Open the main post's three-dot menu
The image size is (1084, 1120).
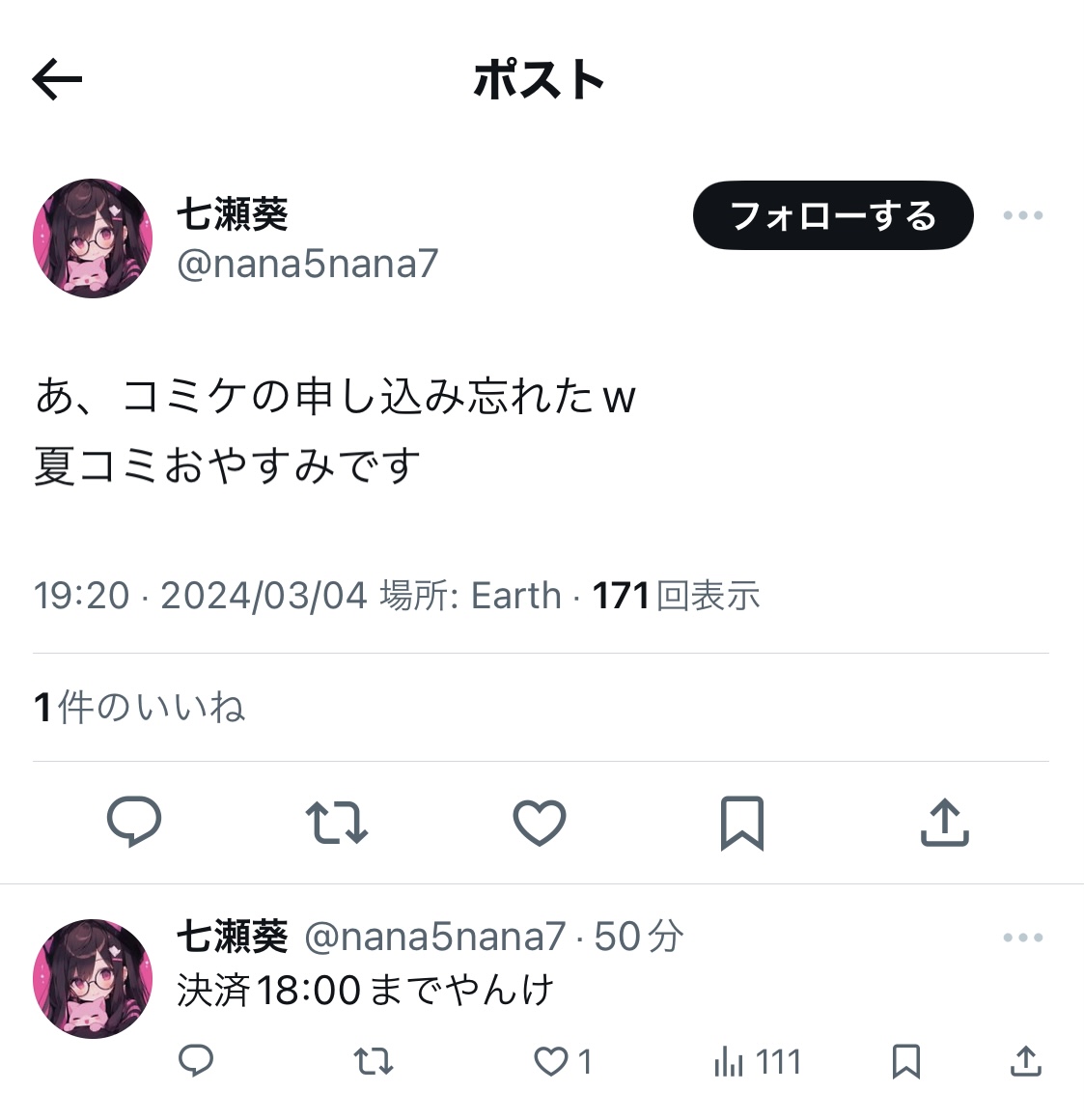click(1022, 215)
